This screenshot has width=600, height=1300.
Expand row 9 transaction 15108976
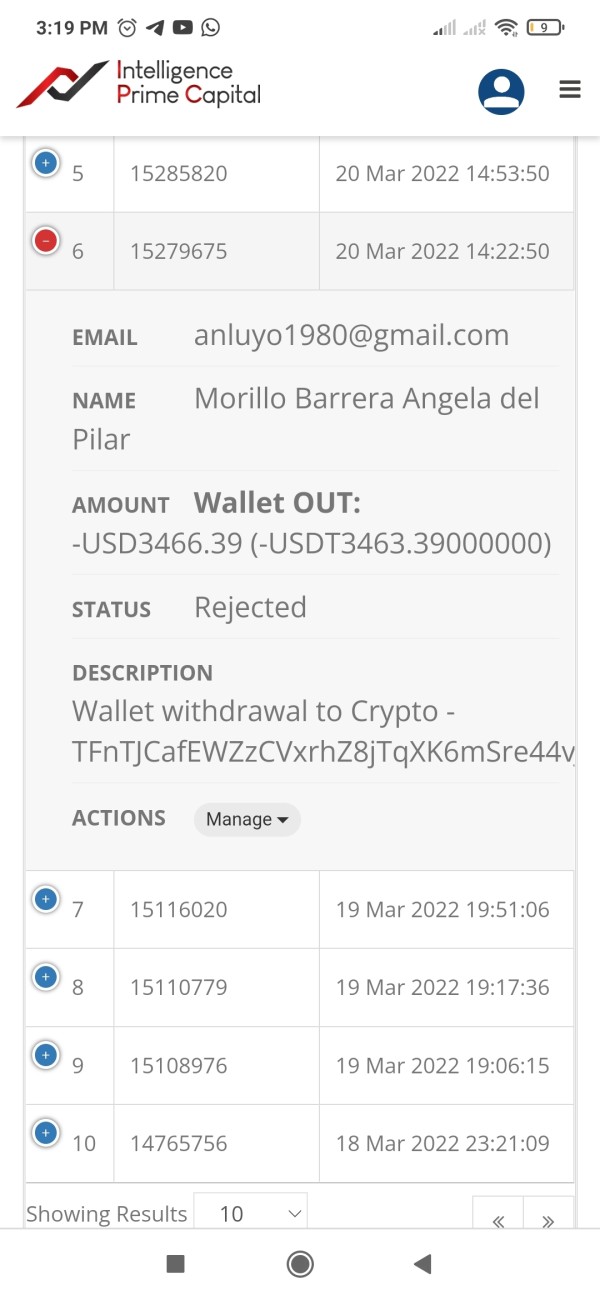pos(46,1055)
